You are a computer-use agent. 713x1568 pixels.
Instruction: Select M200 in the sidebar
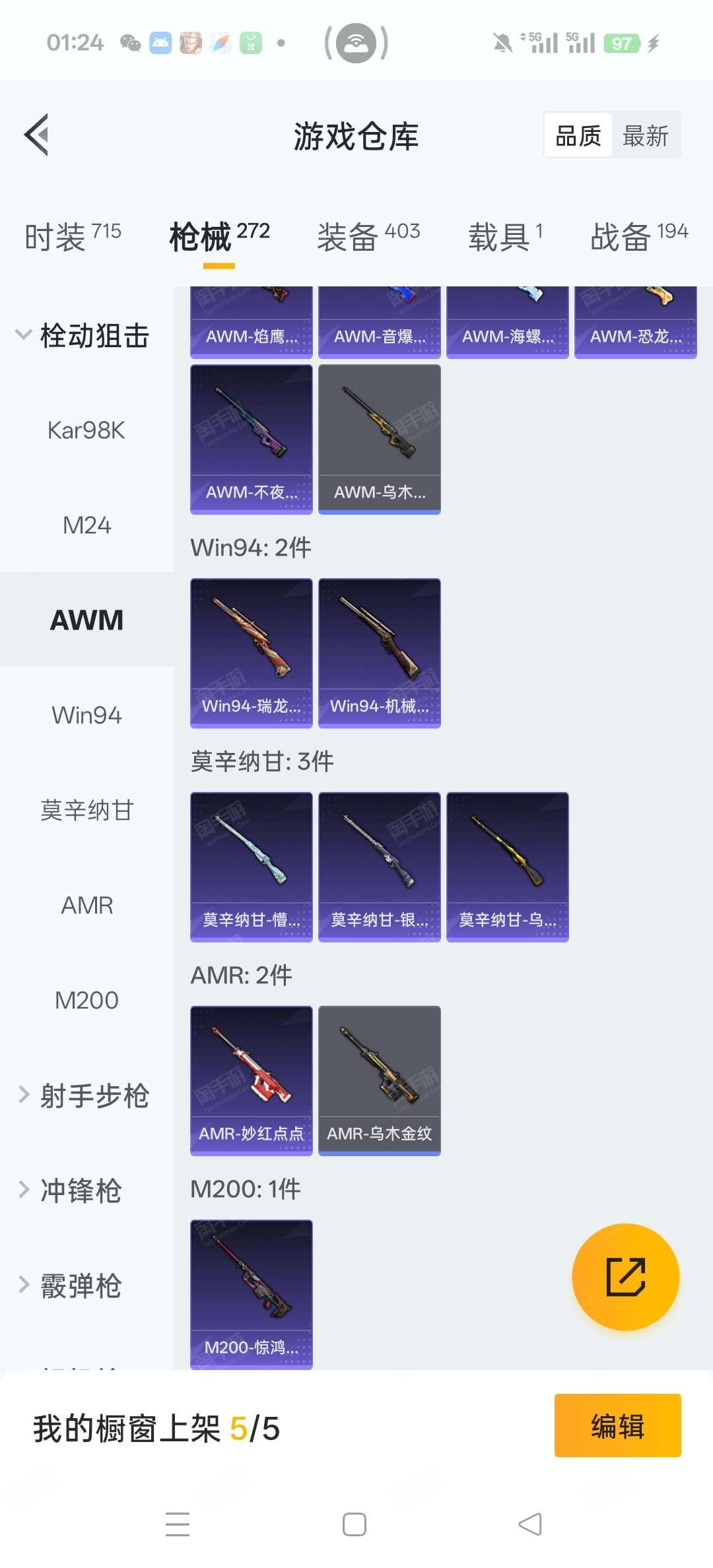[86, 1000]
